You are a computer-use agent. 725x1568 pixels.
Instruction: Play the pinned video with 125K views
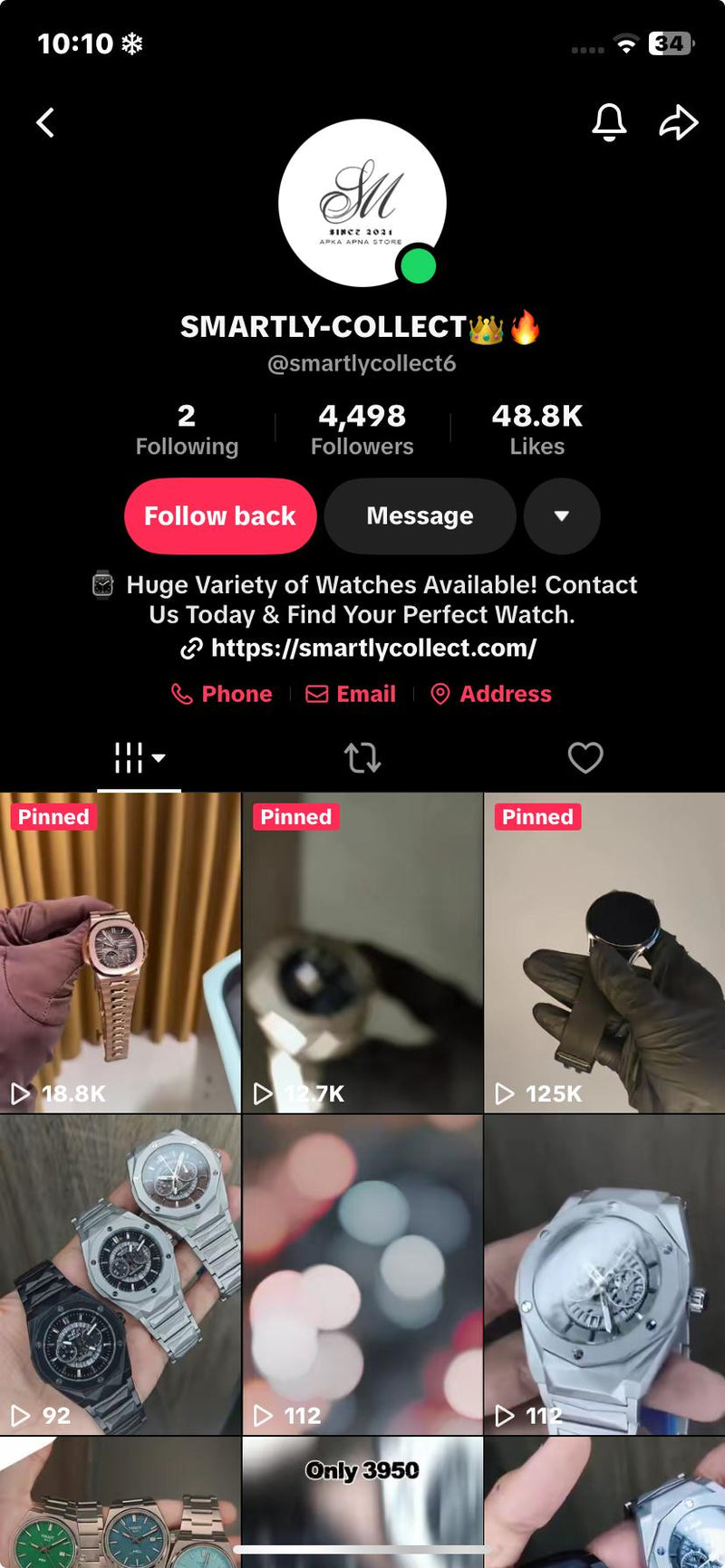pos(604,953)
